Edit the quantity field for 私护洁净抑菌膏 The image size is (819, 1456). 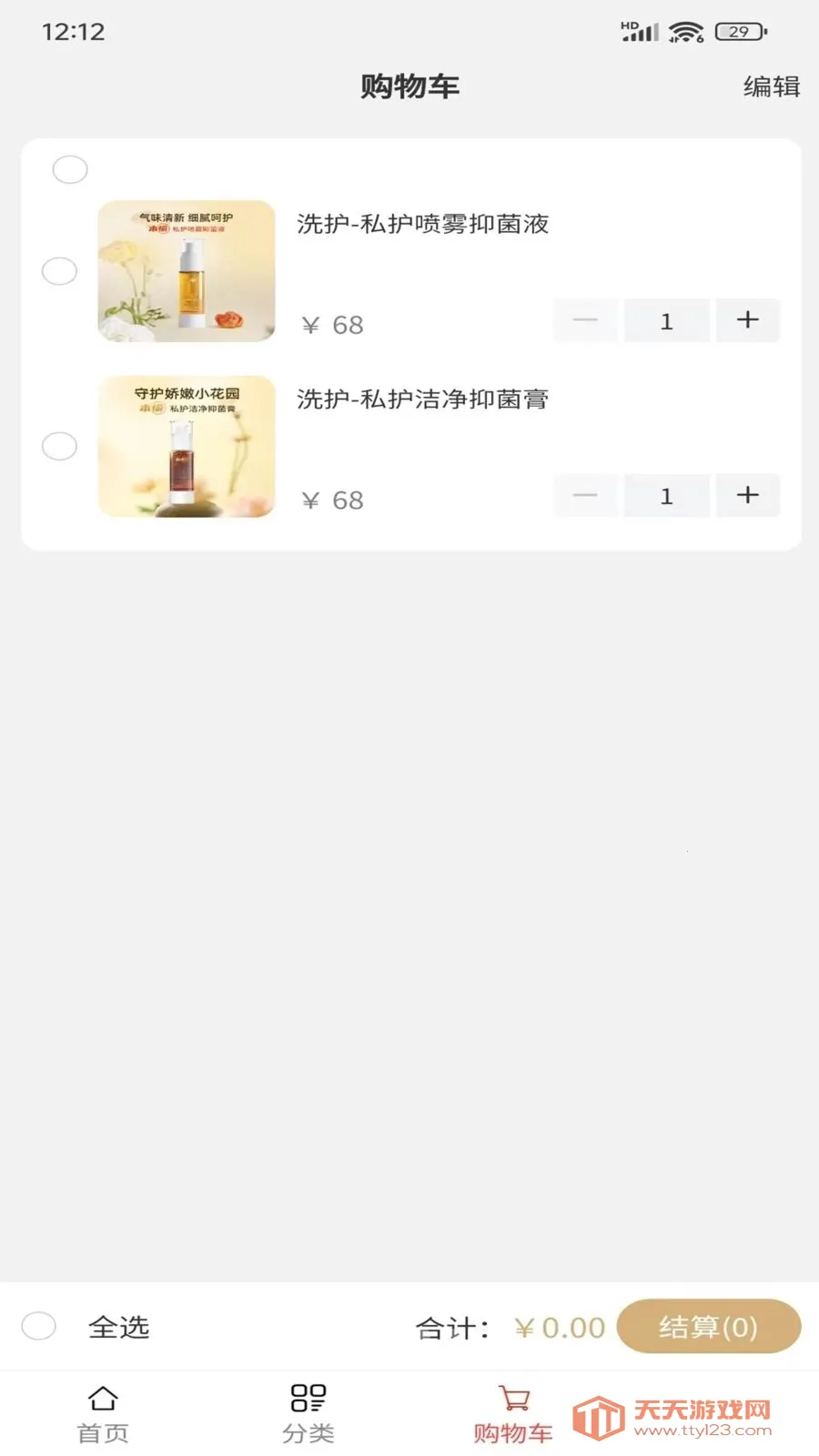[x=666, y=495]
